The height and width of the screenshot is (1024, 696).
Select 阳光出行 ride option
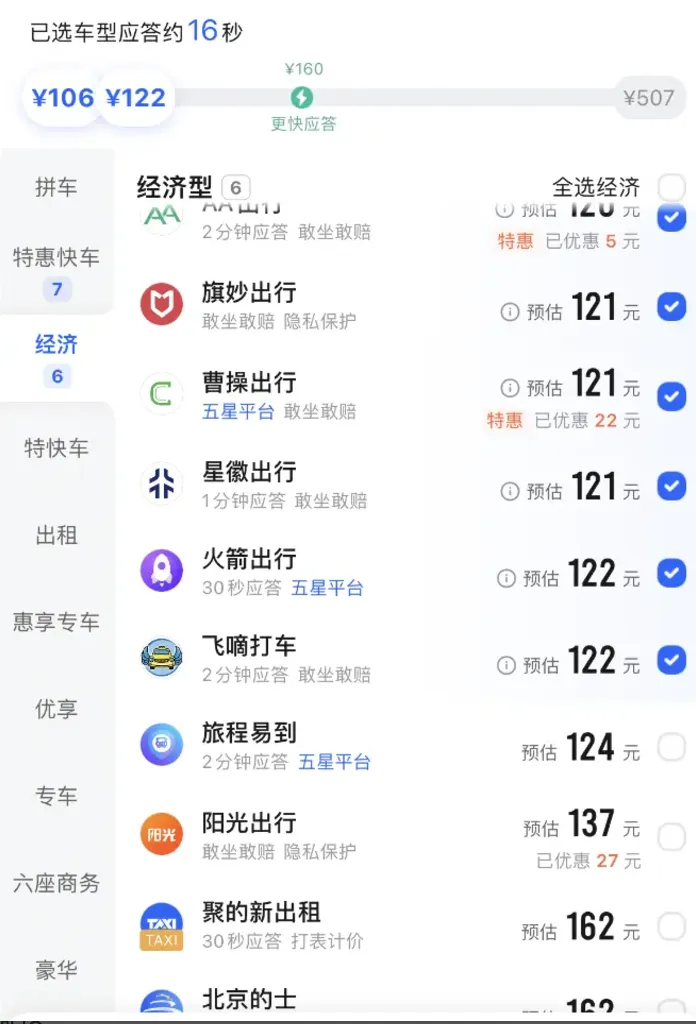coord(671,835)
